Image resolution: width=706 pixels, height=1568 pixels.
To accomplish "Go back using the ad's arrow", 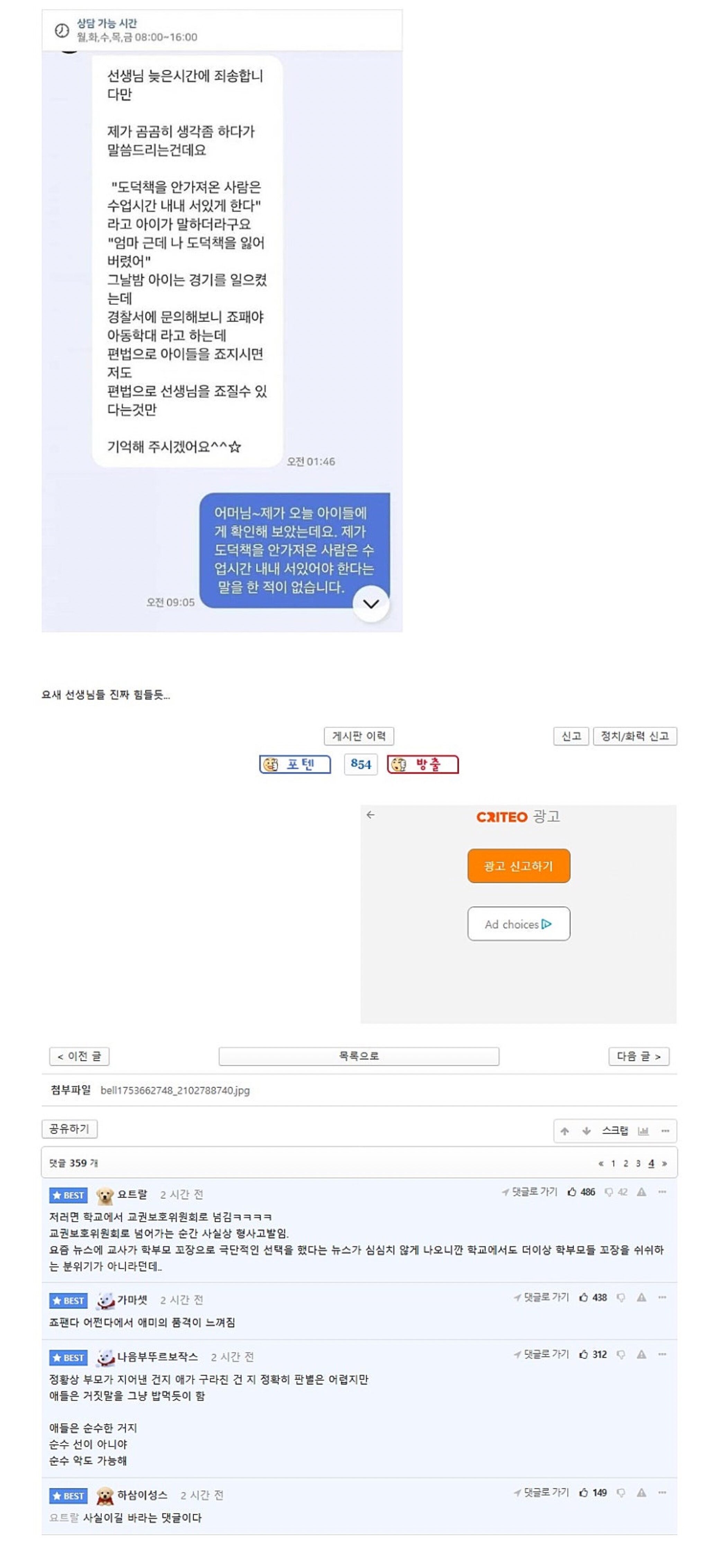I will (370, 814).
